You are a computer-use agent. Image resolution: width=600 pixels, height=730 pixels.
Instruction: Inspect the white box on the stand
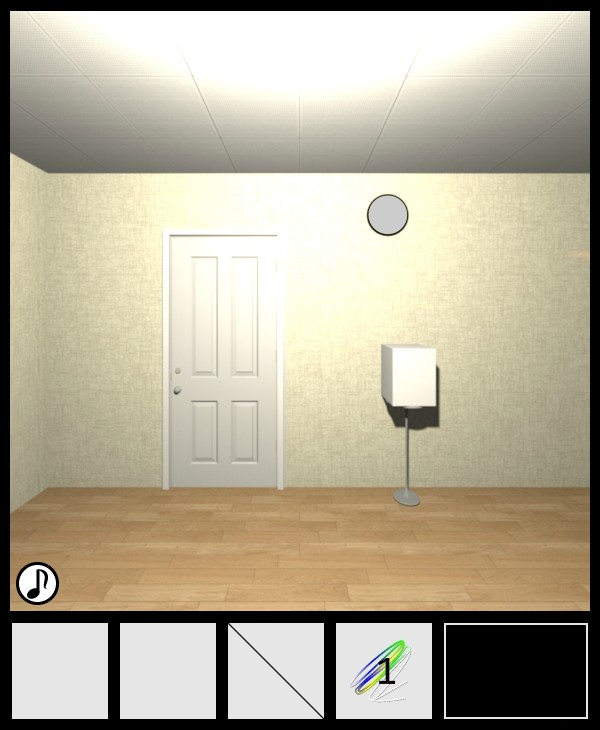pos(408,375)
